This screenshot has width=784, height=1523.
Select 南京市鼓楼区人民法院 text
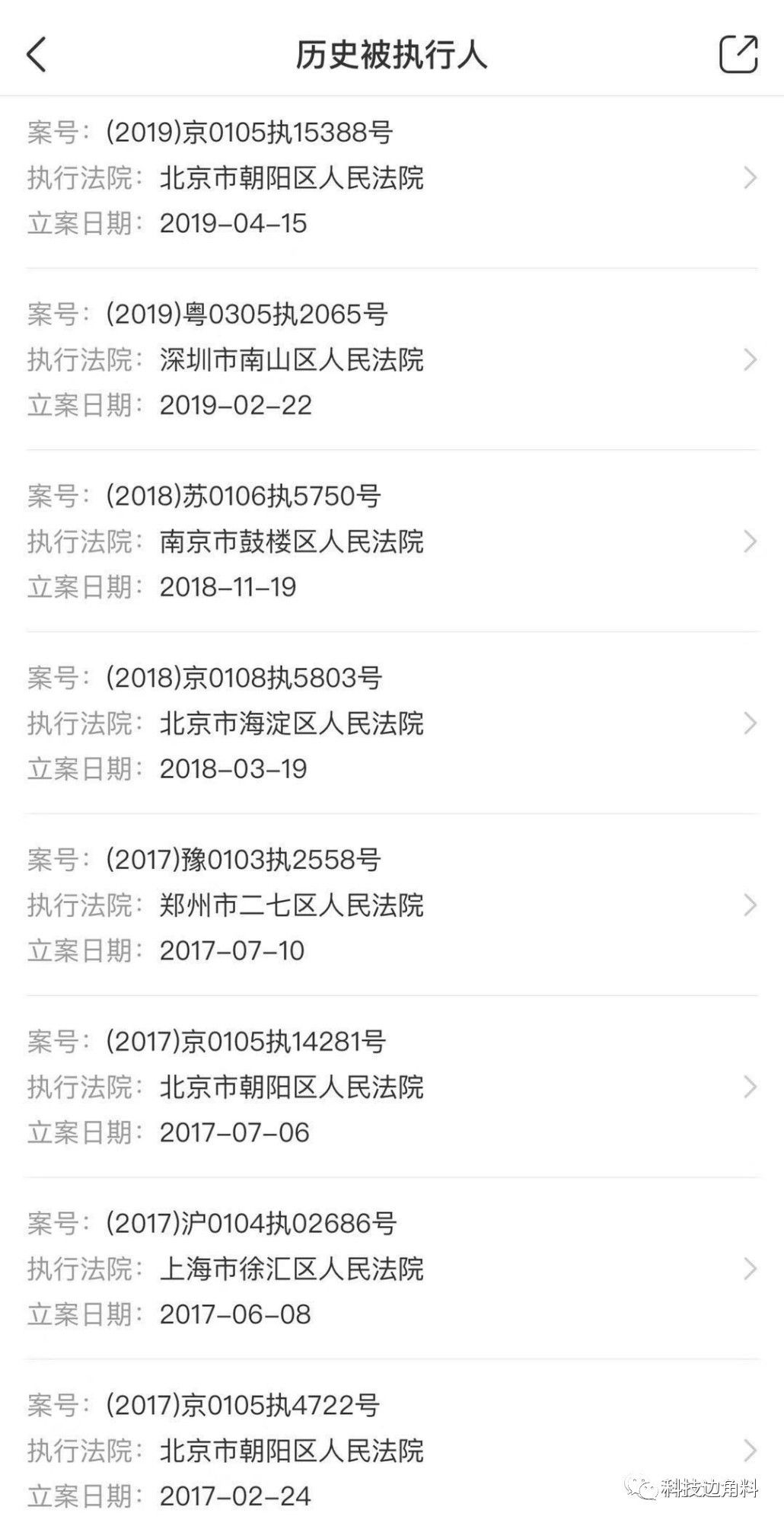click(293, 542)
